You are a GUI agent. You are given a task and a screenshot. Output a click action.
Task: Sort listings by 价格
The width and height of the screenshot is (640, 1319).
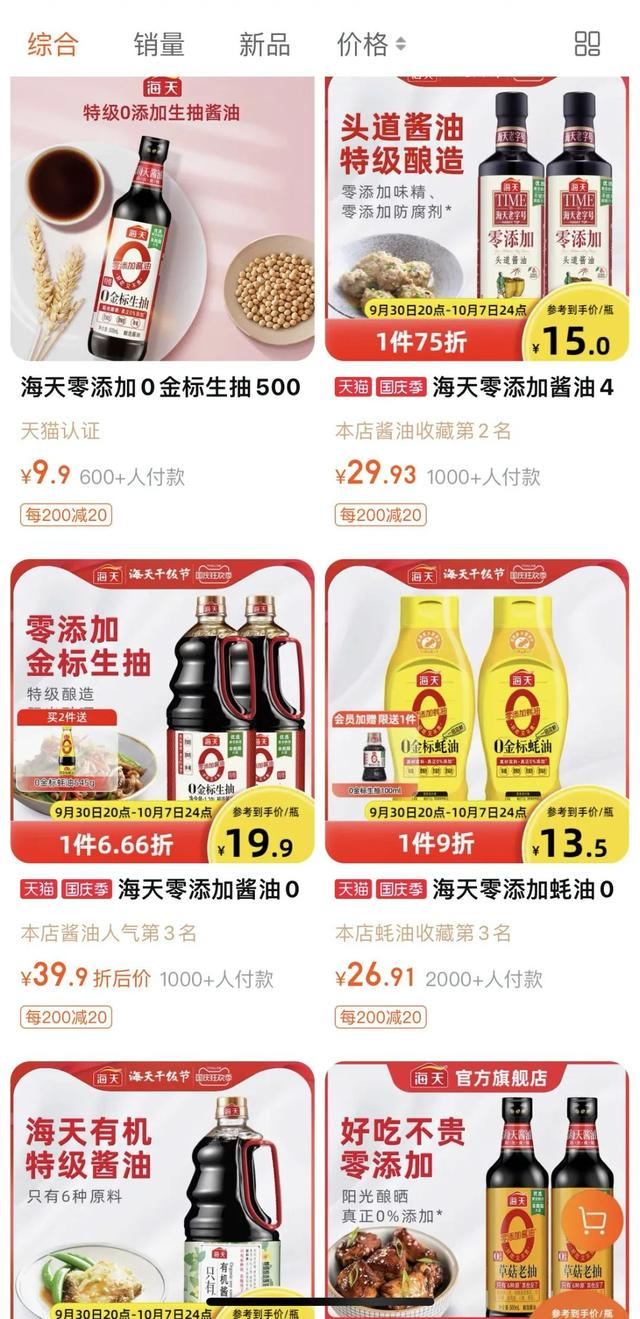(371, 44)
